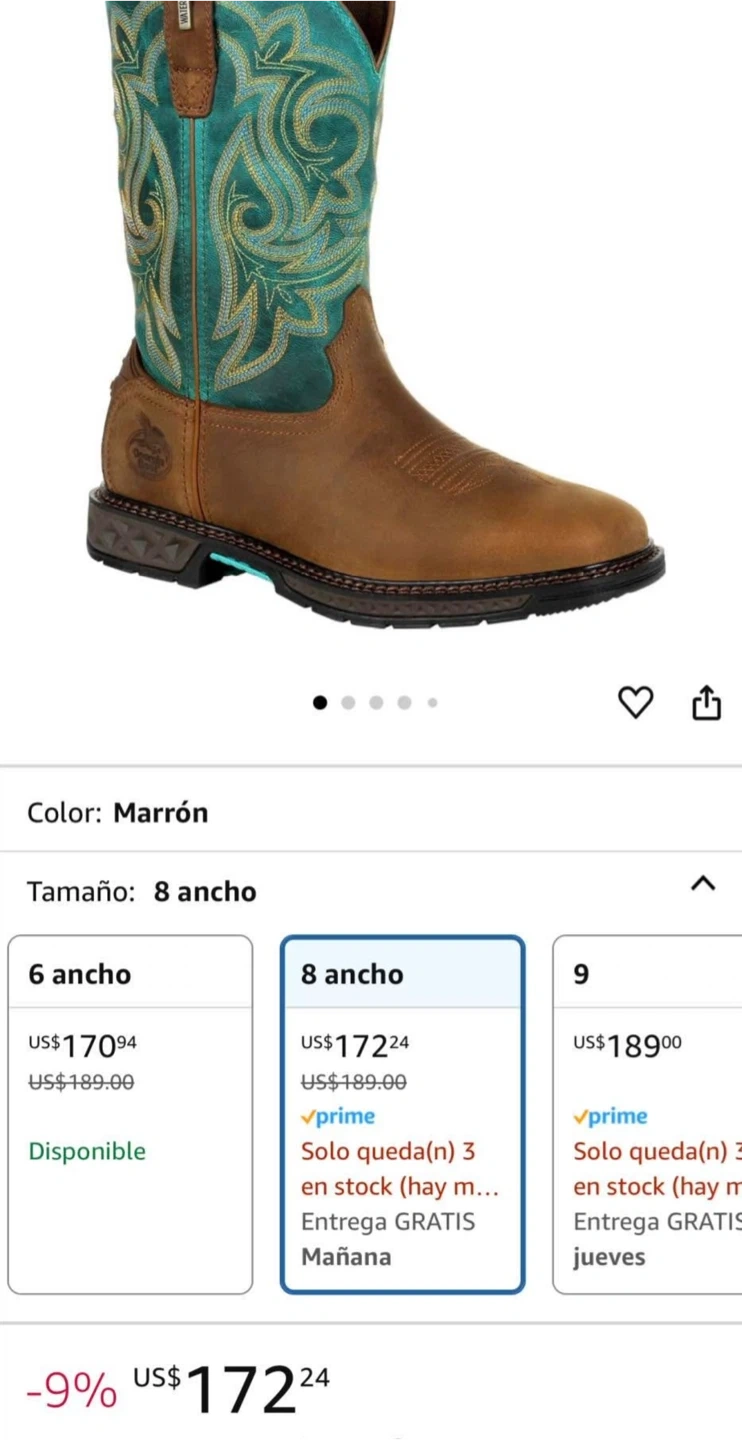Select the 8 ancho size card
742x1440 pixels.
pos(402,1115)
